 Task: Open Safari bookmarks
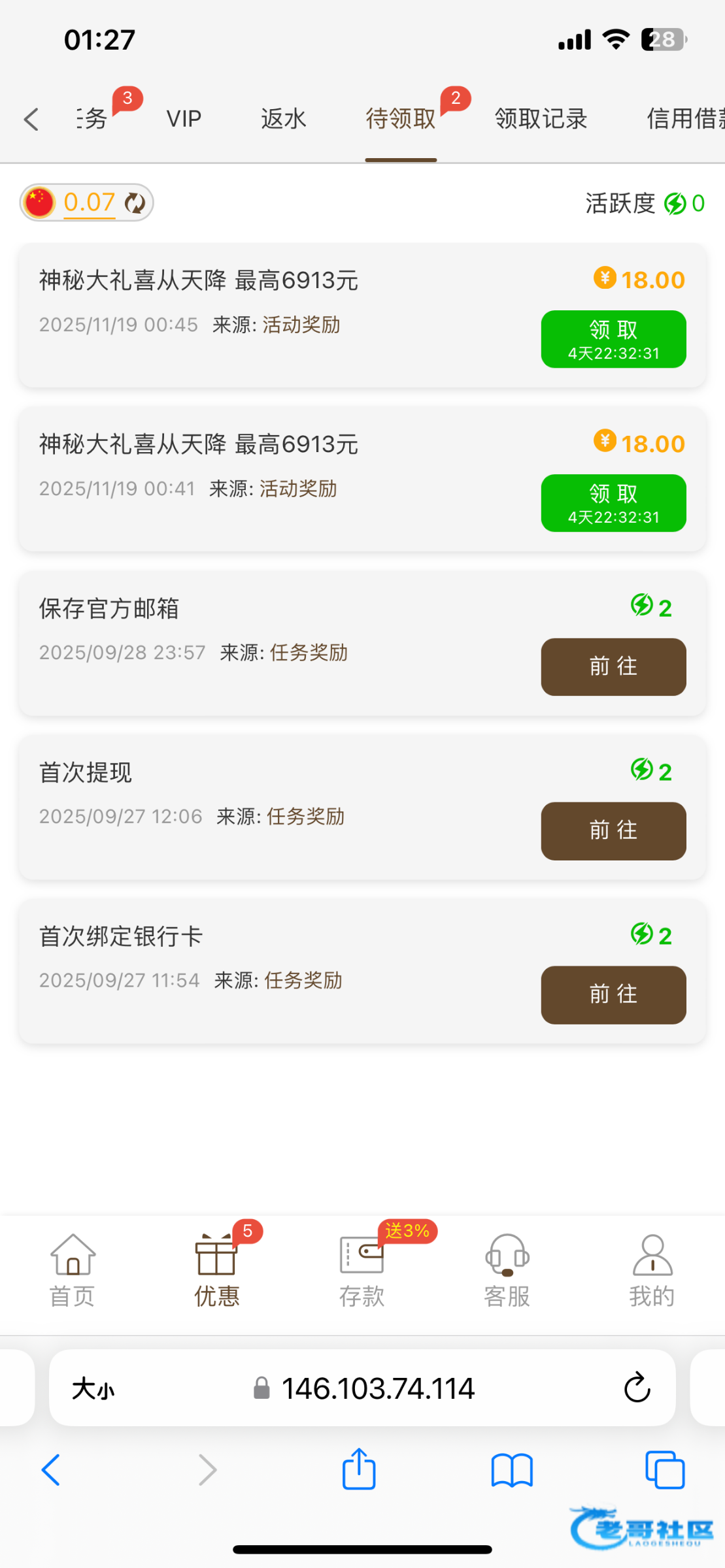pyautogui.click(x=512, y=1470)
